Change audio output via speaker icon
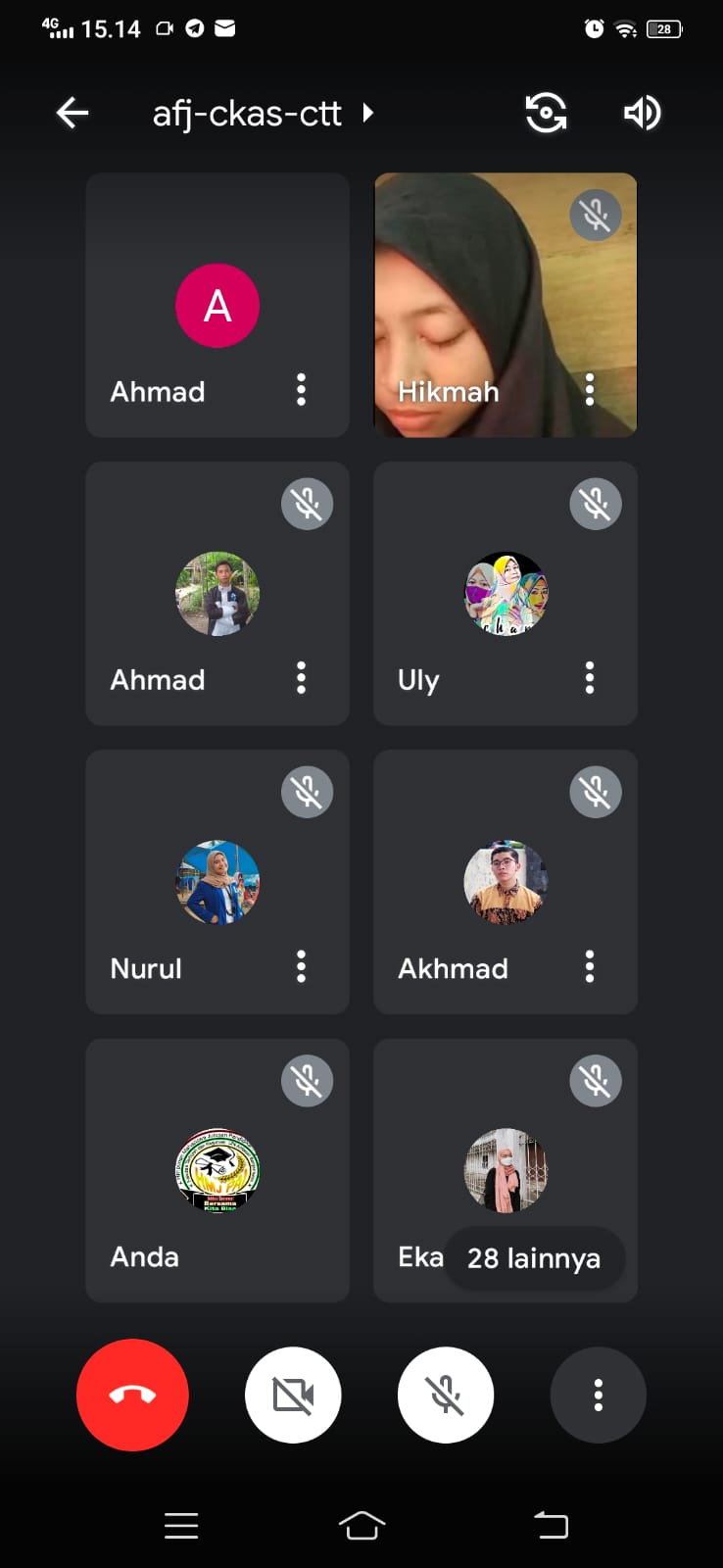723x1568 pixels. 642,113
